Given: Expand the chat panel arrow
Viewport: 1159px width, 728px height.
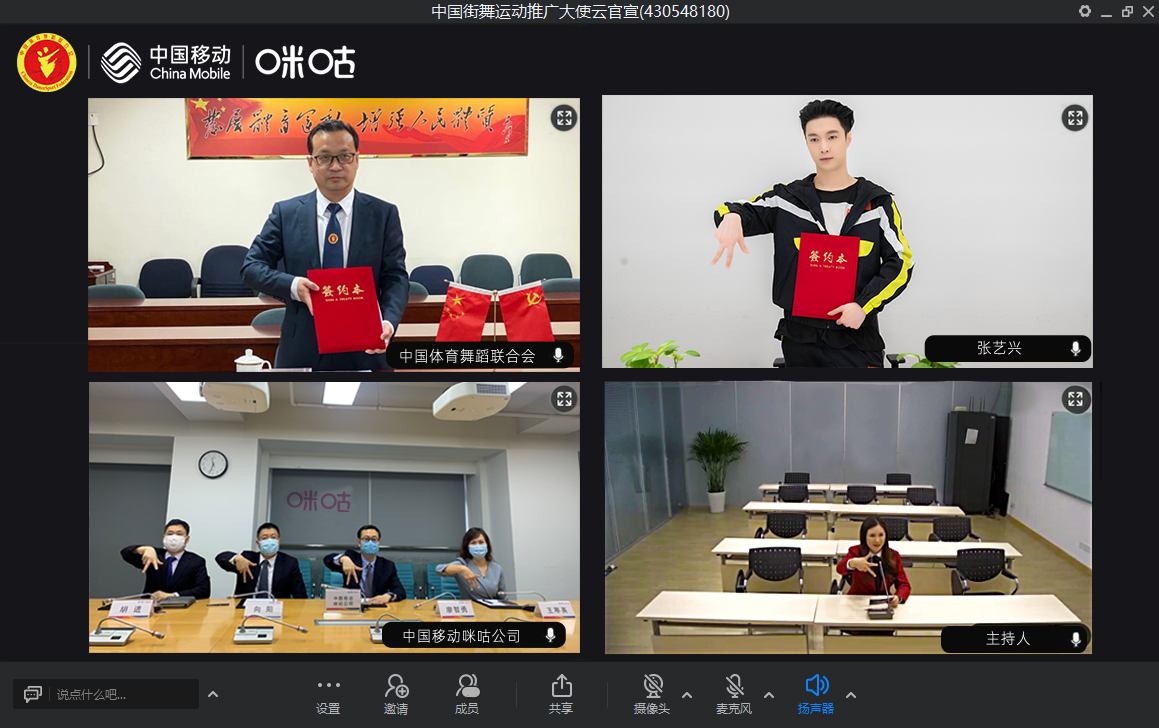Looking at the screenshot, I should (213, 694).
